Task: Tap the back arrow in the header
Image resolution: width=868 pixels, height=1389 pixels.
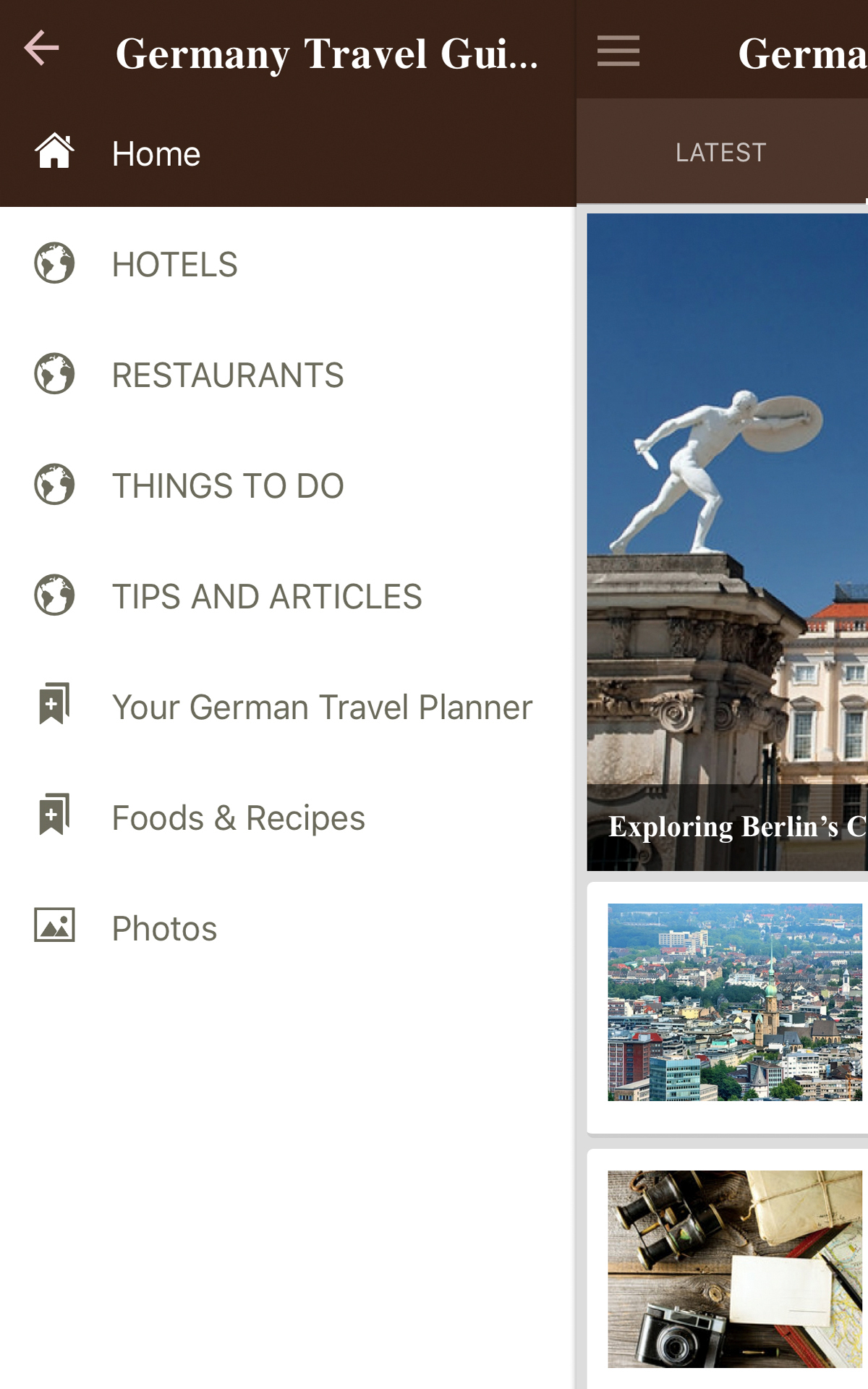Action: pyautogui.click(x=41, y=48)
